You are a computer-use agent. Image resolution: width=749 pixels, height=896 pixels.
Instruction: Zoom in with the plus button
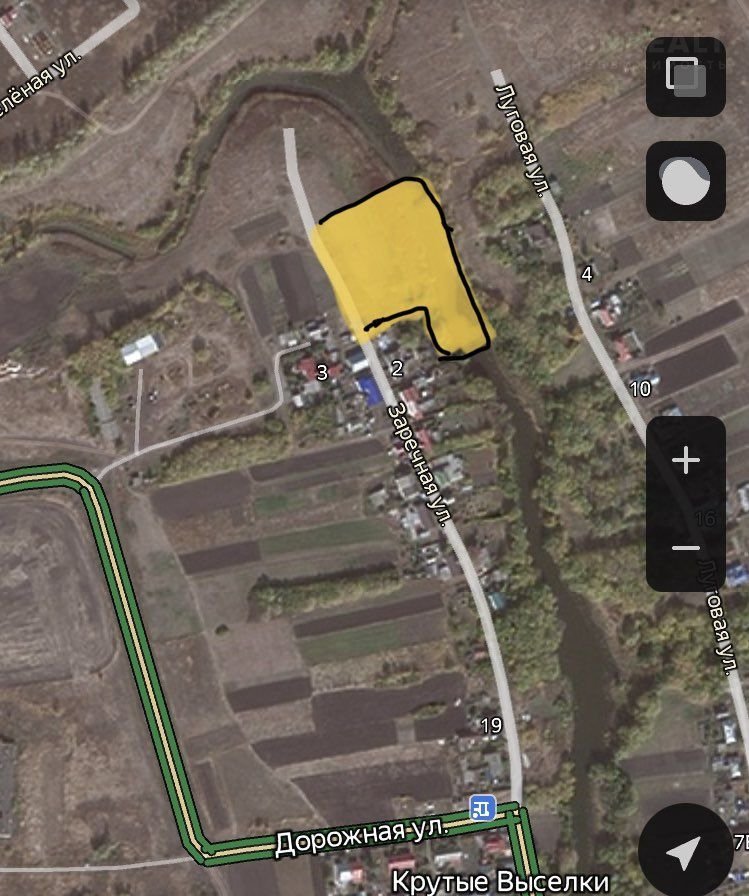(x=685, y=461)
